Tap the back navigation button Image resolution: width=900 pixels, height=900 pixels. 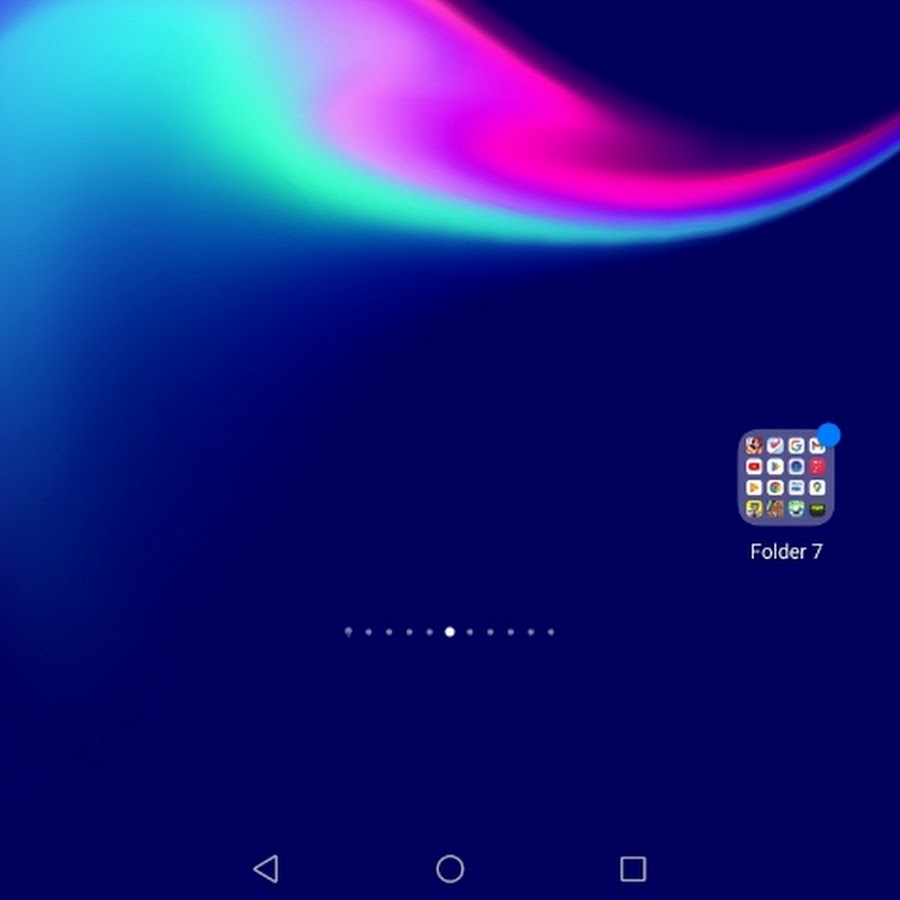pyautogui.click(x=266, y=868)
